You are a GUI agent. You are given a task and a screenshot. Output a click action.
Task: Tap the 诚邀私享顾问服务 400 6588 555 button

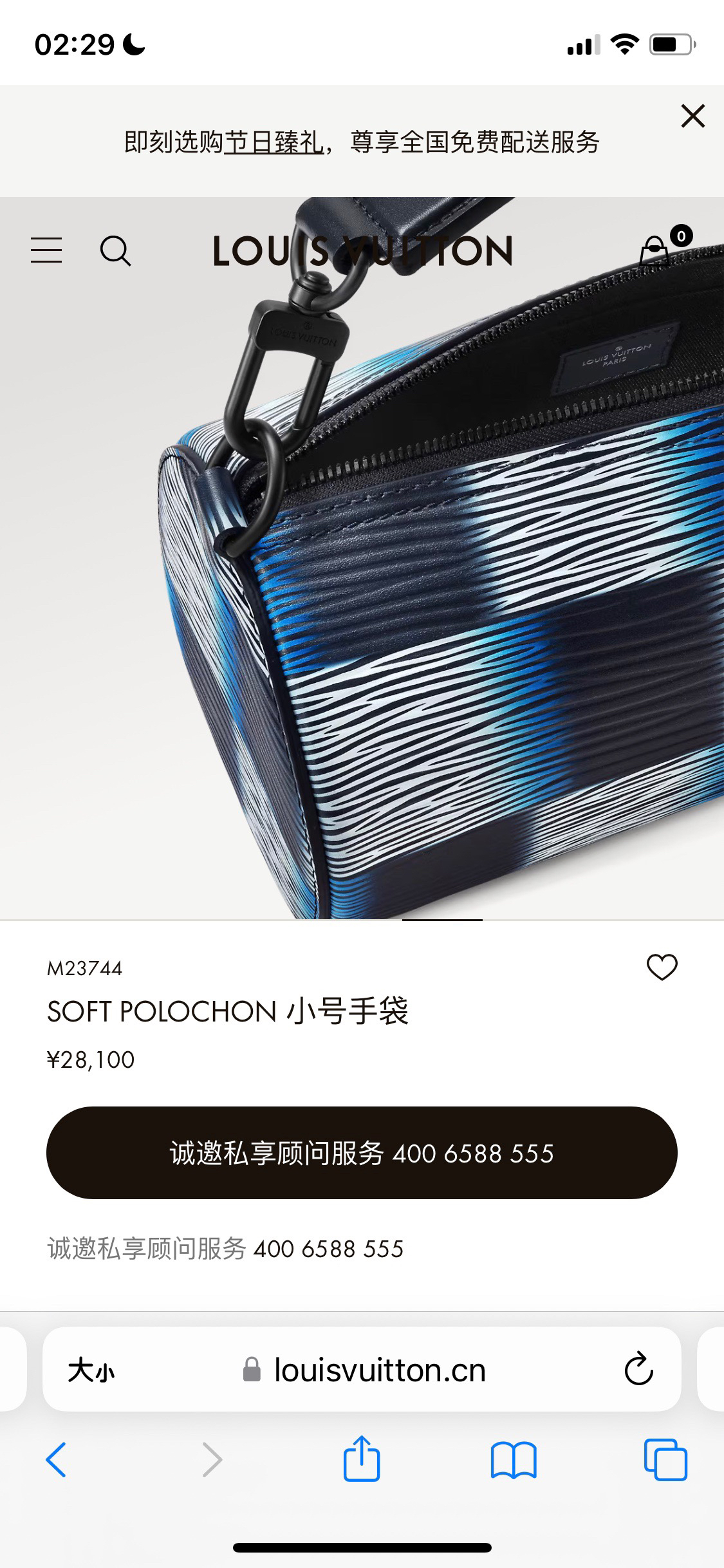(x=362, y=1153)
